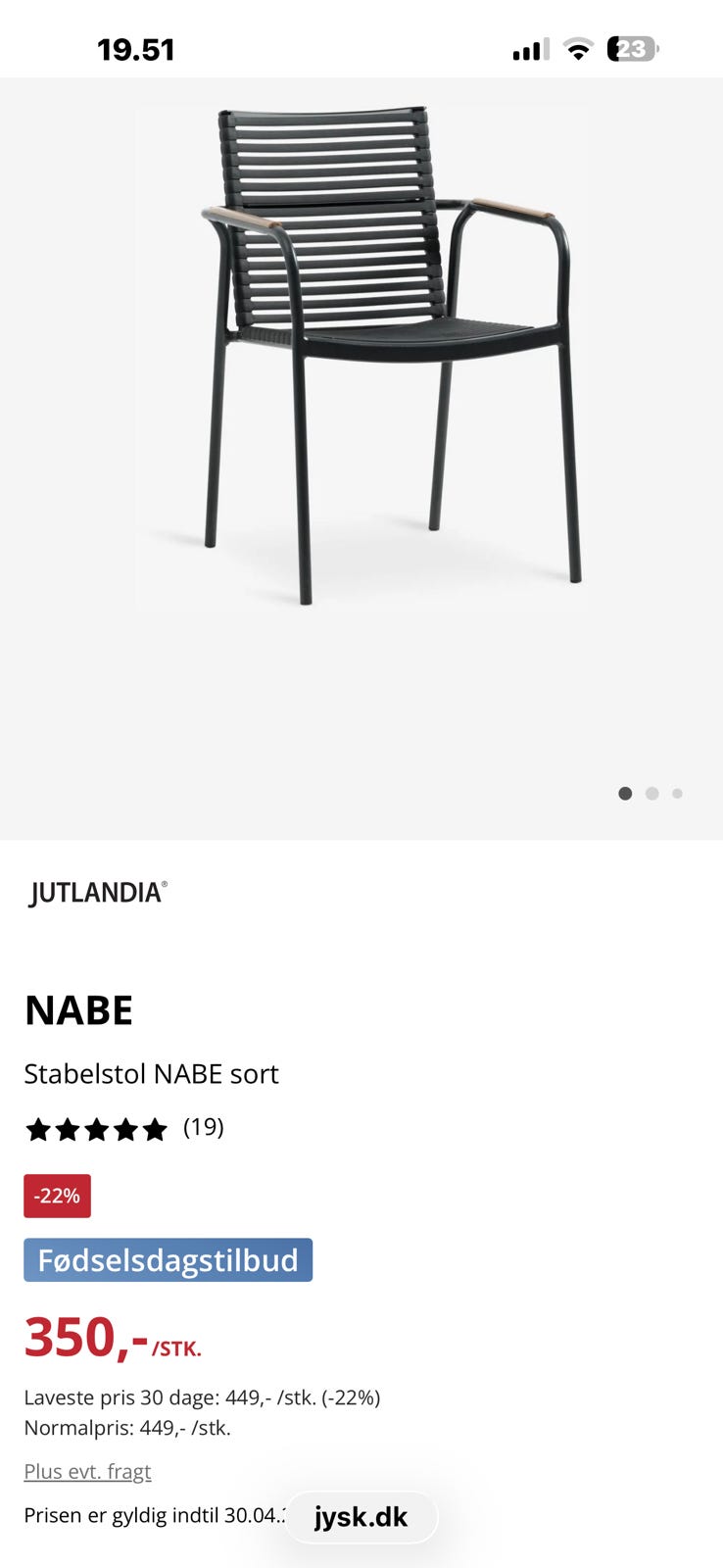
Task: Open the Plus evt. fragt link
Action: (87, 1470)
